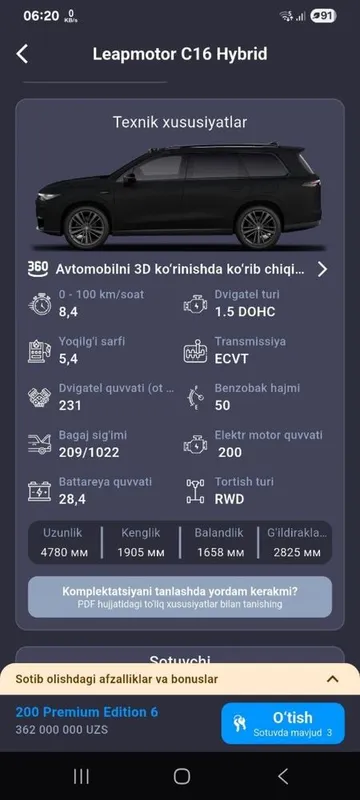Open recent apps from the navigation bar

coord(81,776)
